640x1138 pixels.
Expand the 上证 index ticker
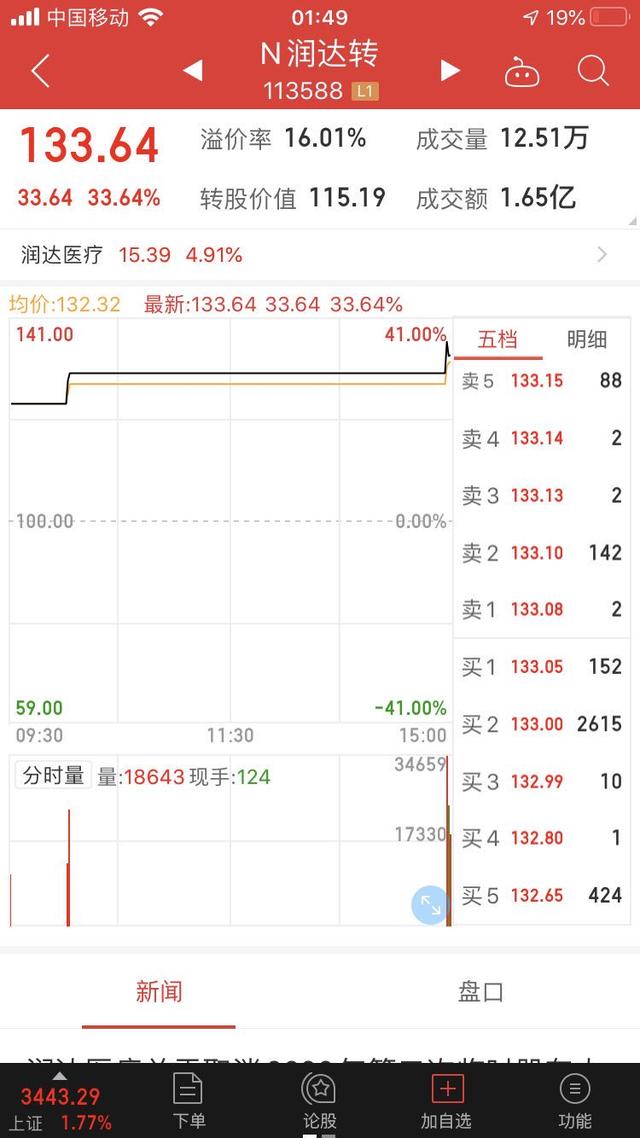click(58, 1100)
